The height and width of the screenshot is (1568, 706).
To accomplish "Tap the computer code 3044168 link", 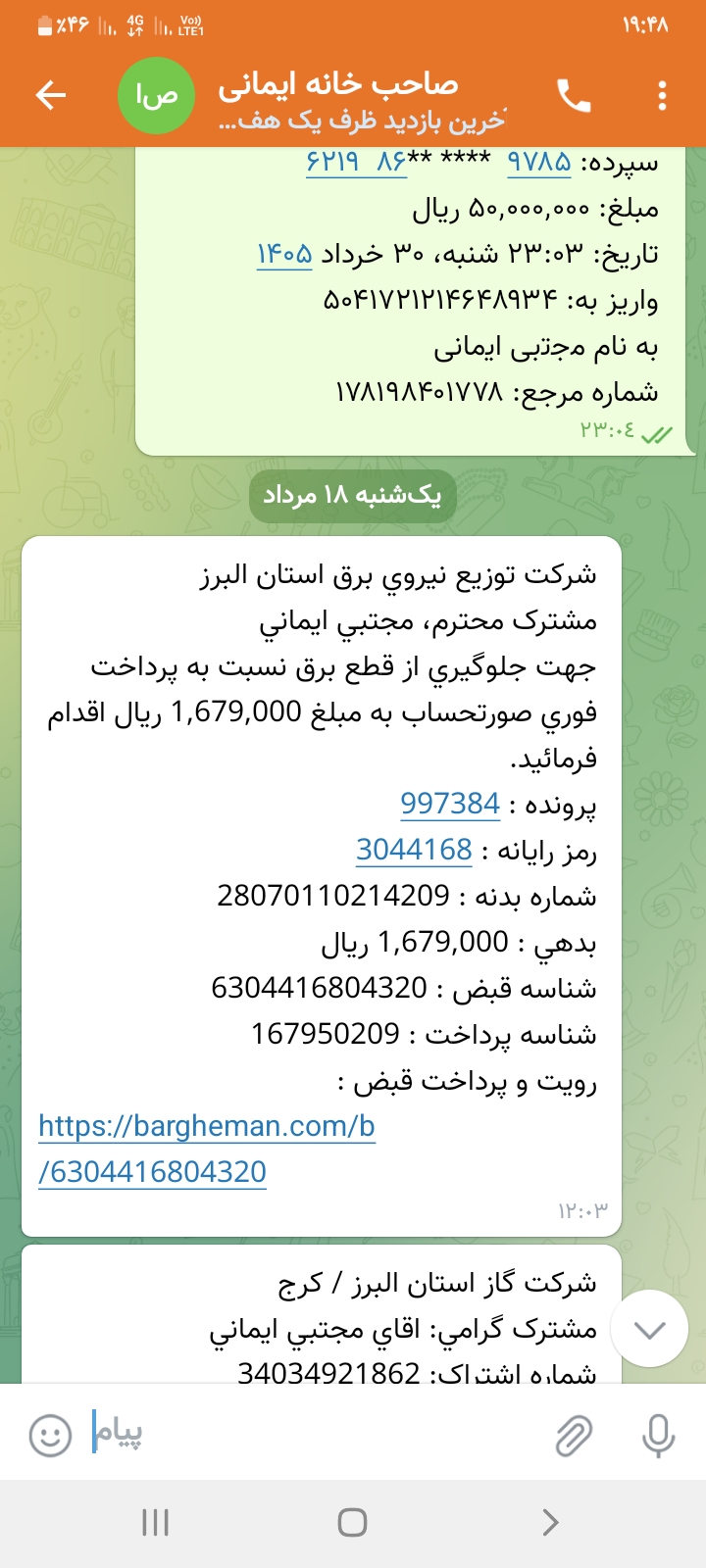I will (414, 850).
